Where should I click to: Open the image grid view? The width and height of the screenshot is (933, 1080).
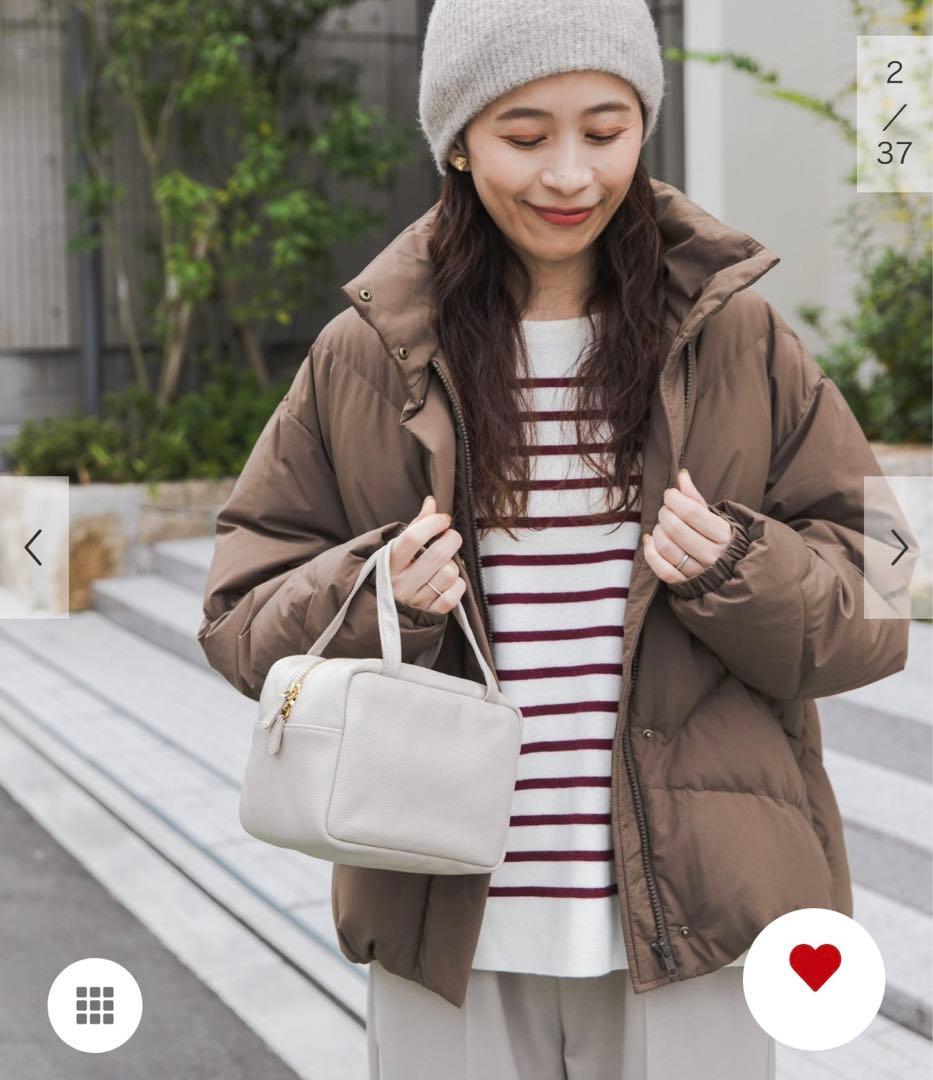tap(95, 1004)
